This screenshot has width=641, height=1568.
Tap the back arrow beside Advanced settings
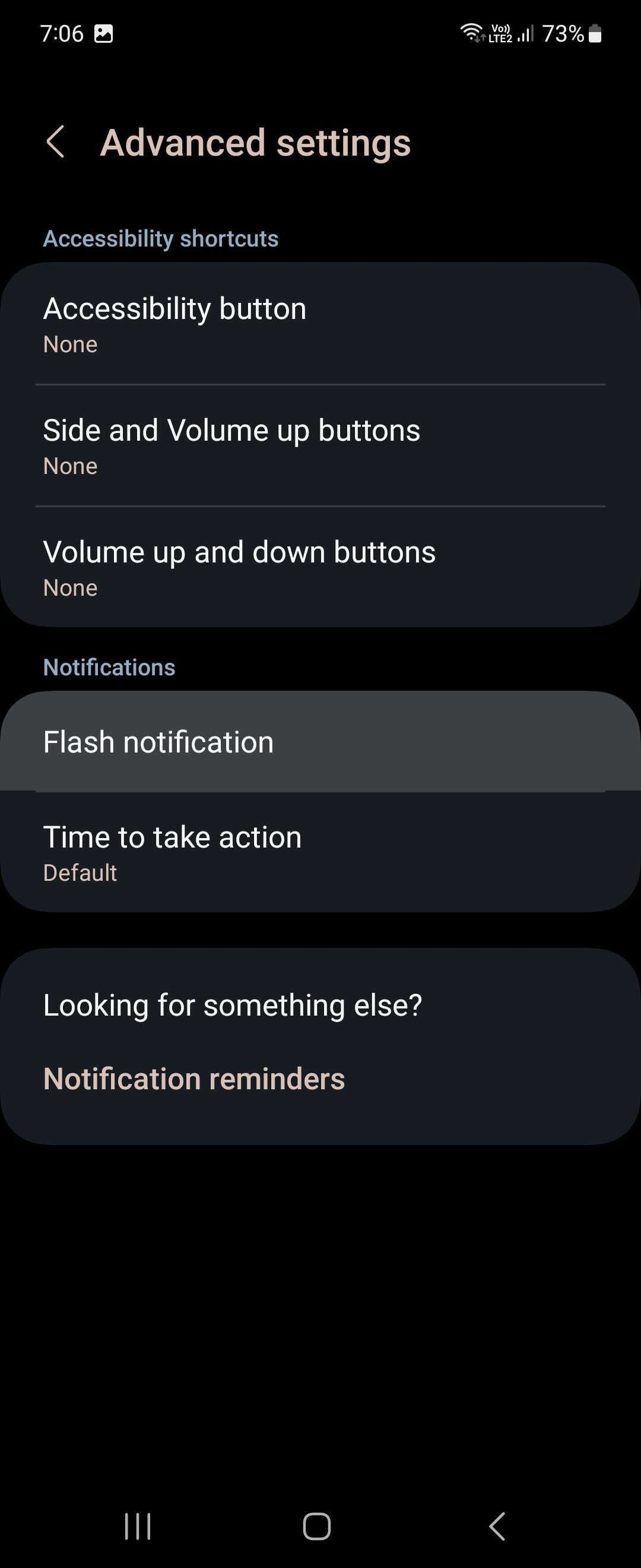(56, 142)
